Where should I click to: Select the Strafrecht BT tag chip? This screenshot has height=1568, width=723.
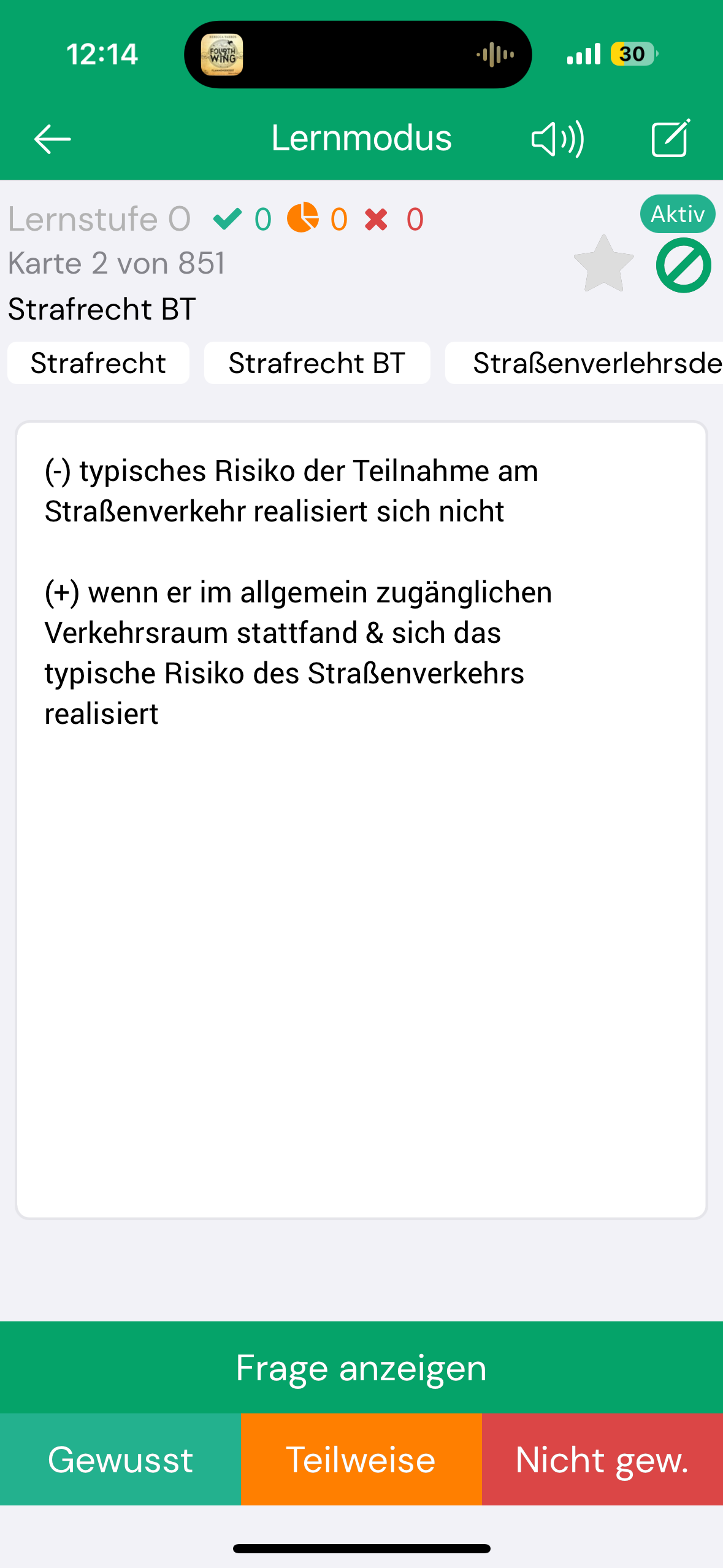pyautogui.click(x=316, y=363)
